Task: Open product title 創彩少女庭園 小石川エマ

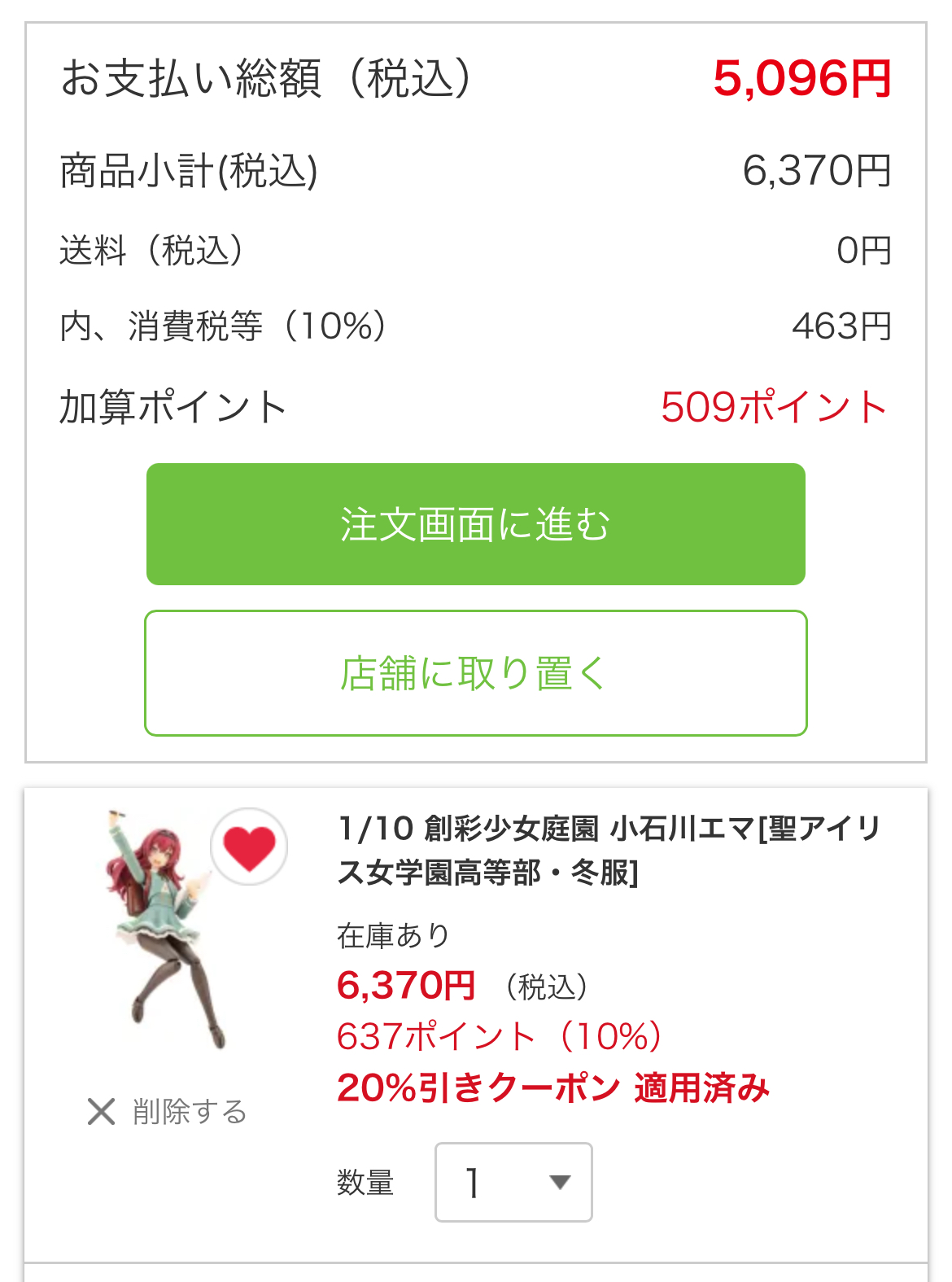Action: 609,851
